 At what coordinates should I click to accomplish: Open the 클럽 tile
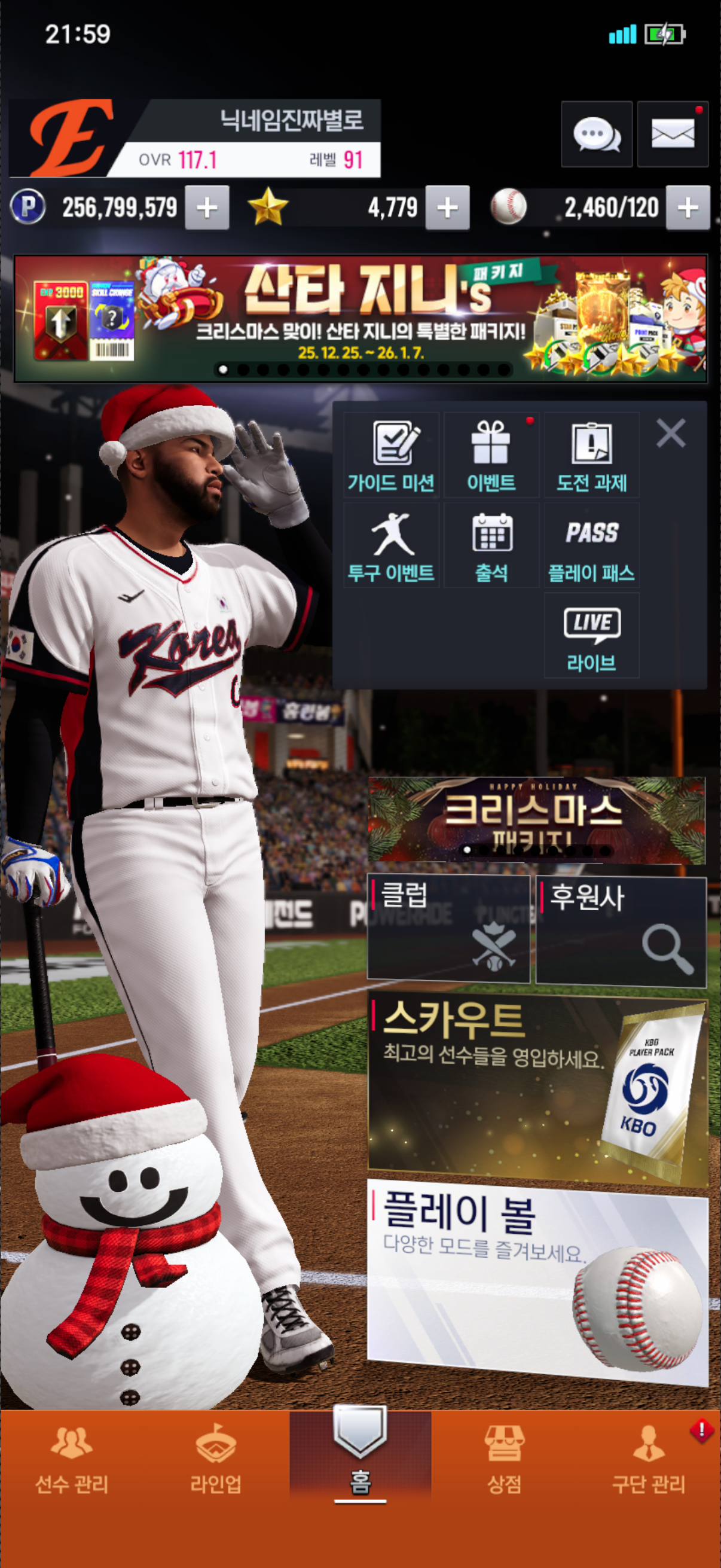pos(448,929)
